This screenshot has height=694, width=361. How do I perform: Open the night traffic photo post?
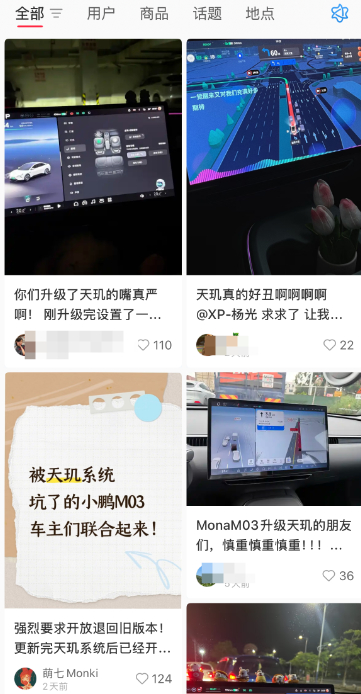pyautogui.click(x=274, y=648)
